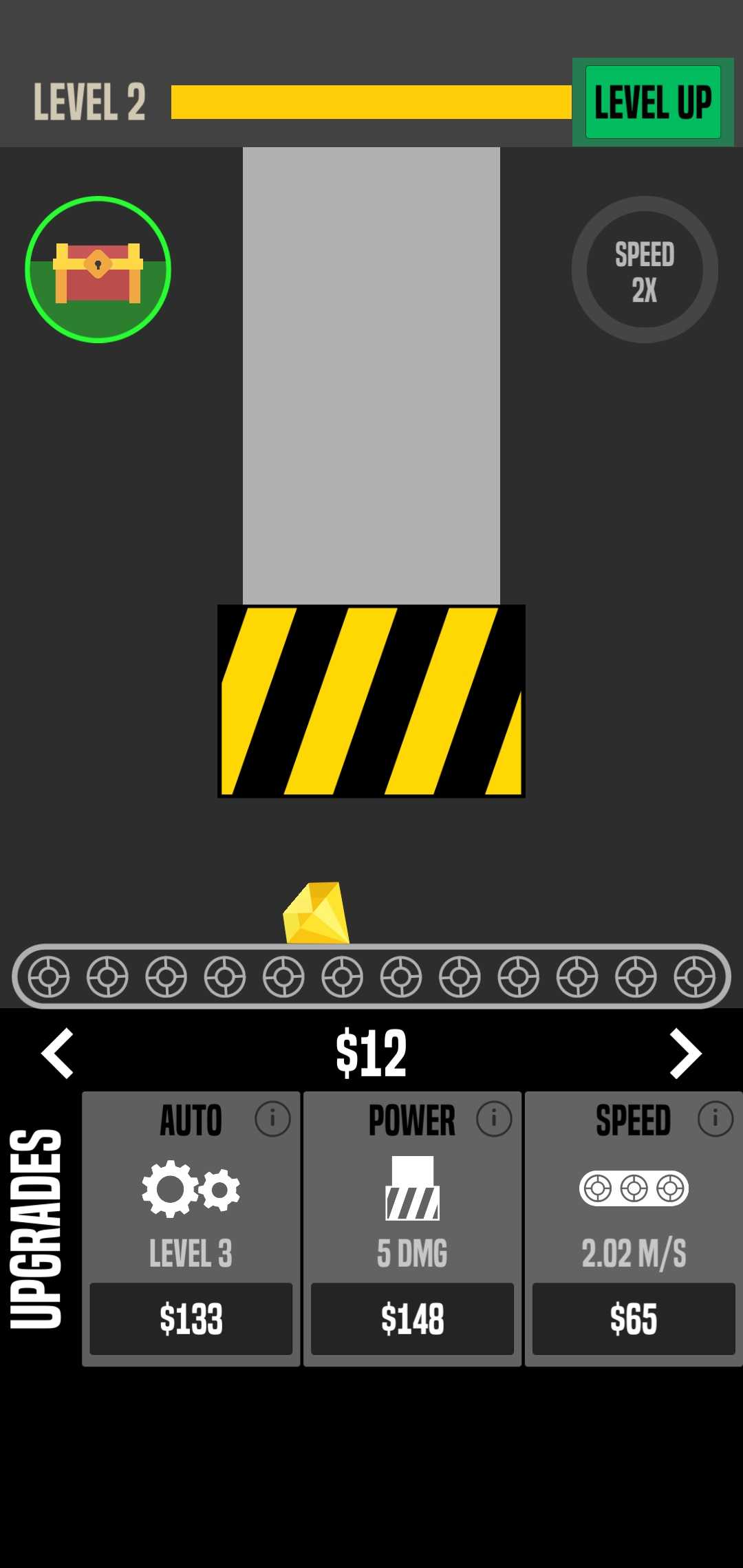This screenshot has width=743, height=1568.
Task: Buy the Auto upgrade for $133
Action: pos(191,1318)
